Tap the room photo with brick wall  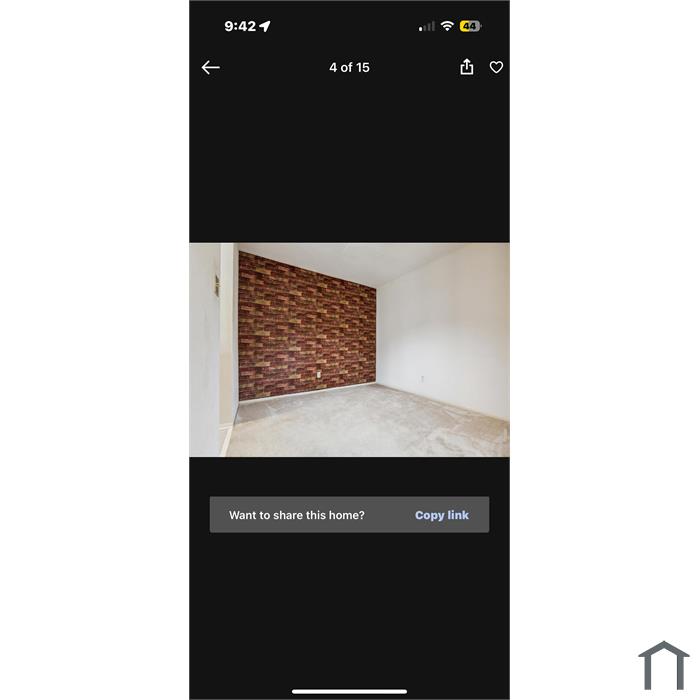click(x=349, y=349)
